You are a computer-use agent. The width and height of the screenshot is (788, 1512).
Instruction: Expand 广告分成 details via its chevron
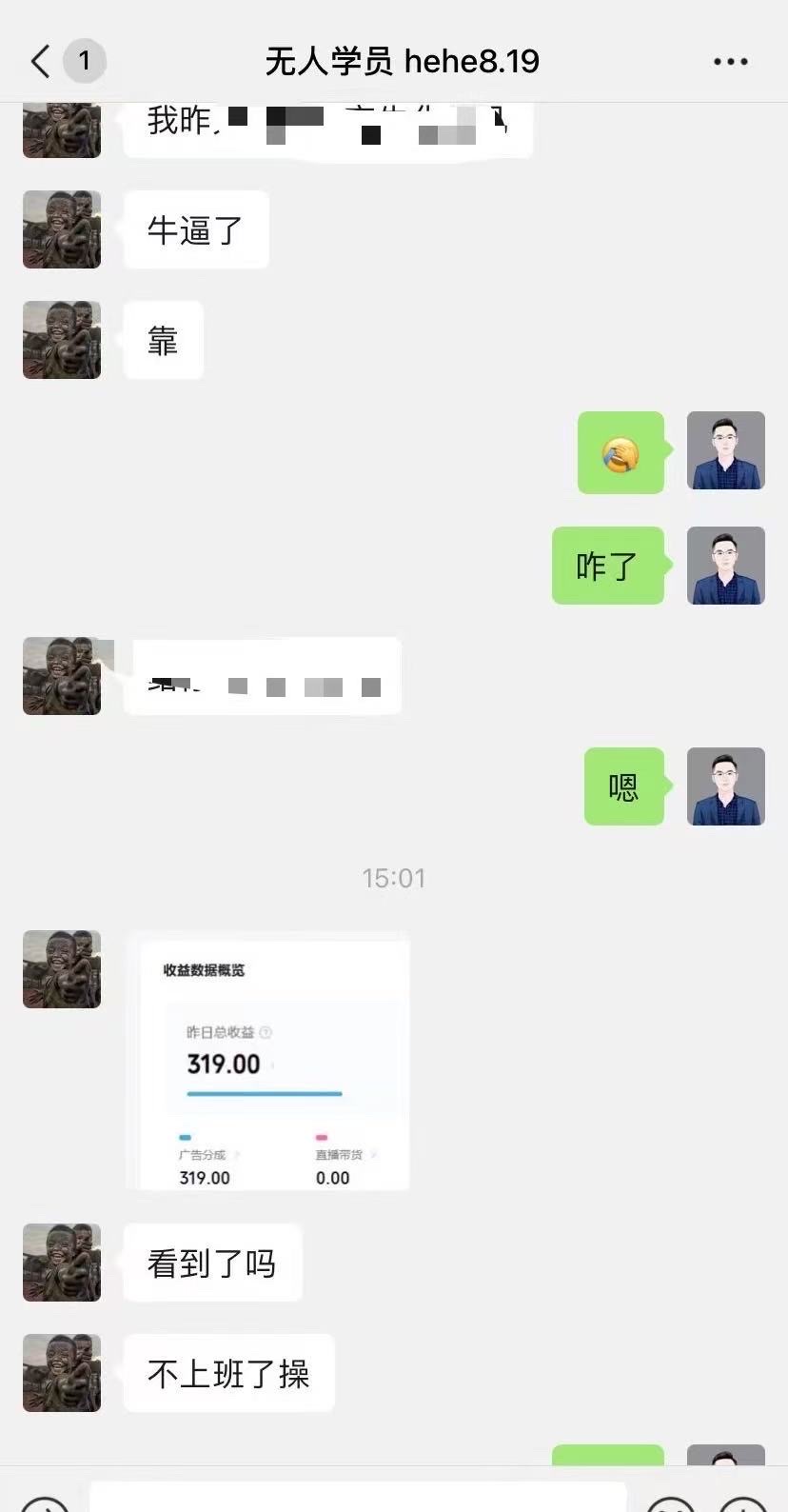238,1152
